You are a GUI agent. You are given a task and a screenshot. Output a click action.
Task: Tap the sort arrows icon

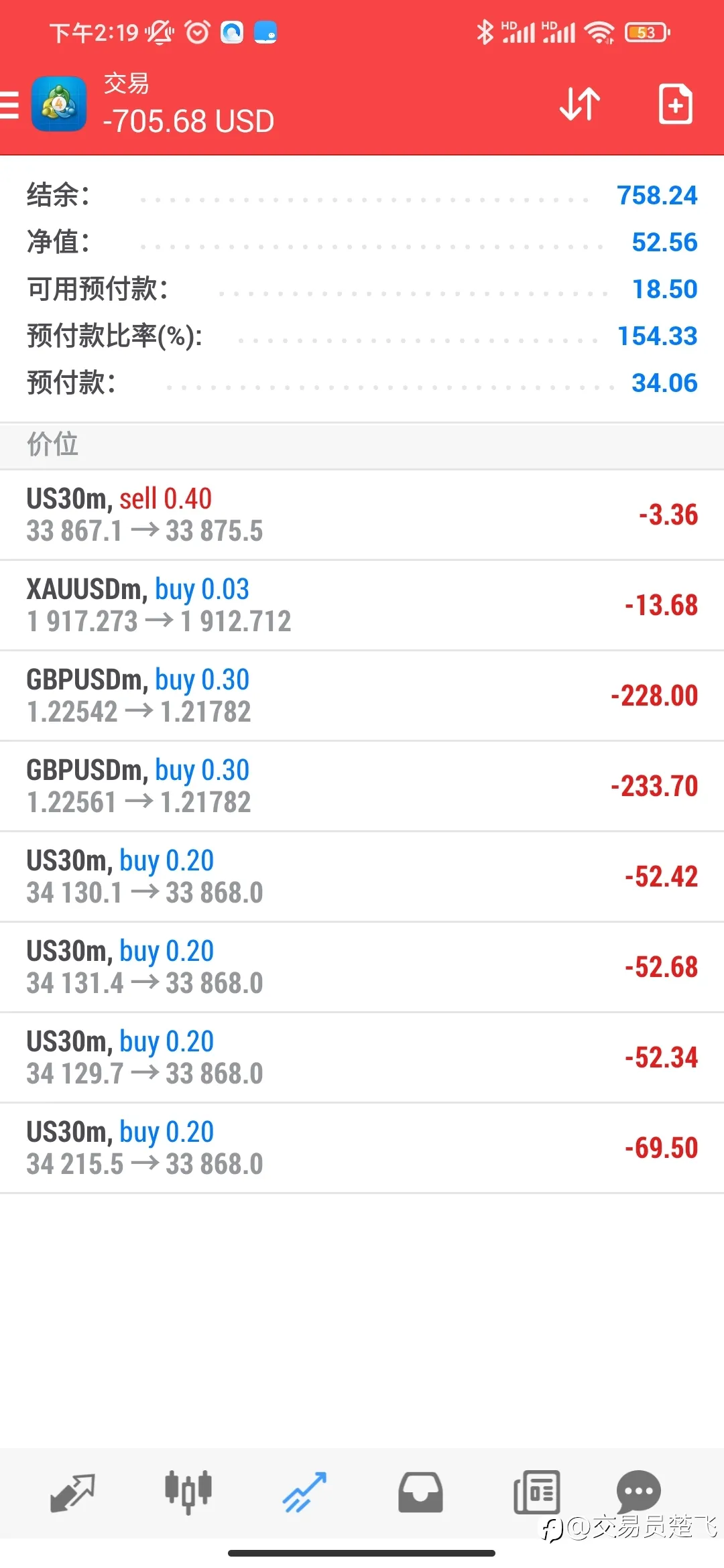pos(580,104)
